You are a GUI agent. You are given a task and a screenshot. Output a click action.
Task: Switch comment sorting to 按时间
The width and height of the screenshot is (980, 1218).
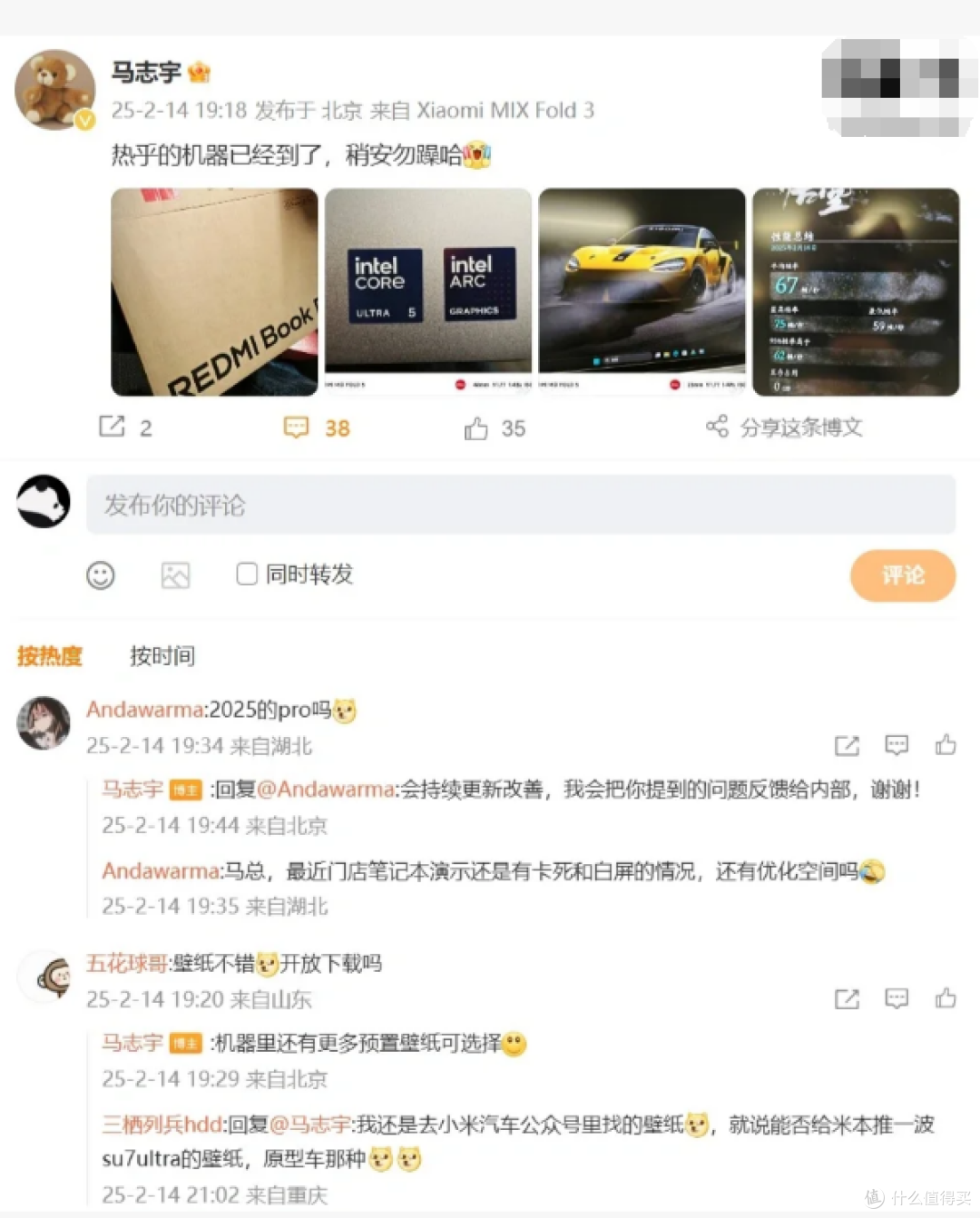(162, 656)
